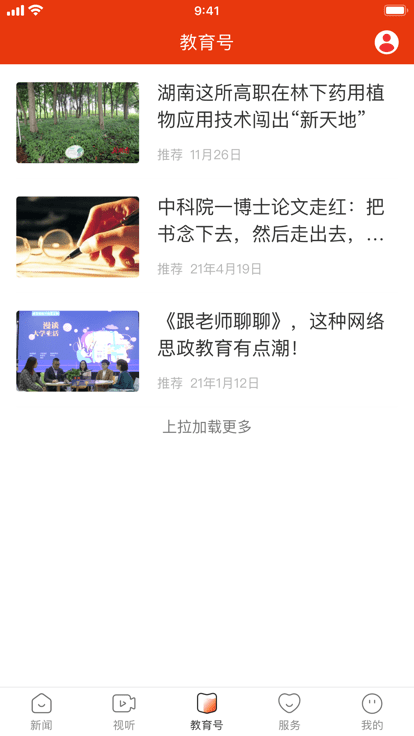This screenshot has height=736, width=414.
Task: Tap the forest thumbnail of the 湖南 article
Action: click(77, 123)
